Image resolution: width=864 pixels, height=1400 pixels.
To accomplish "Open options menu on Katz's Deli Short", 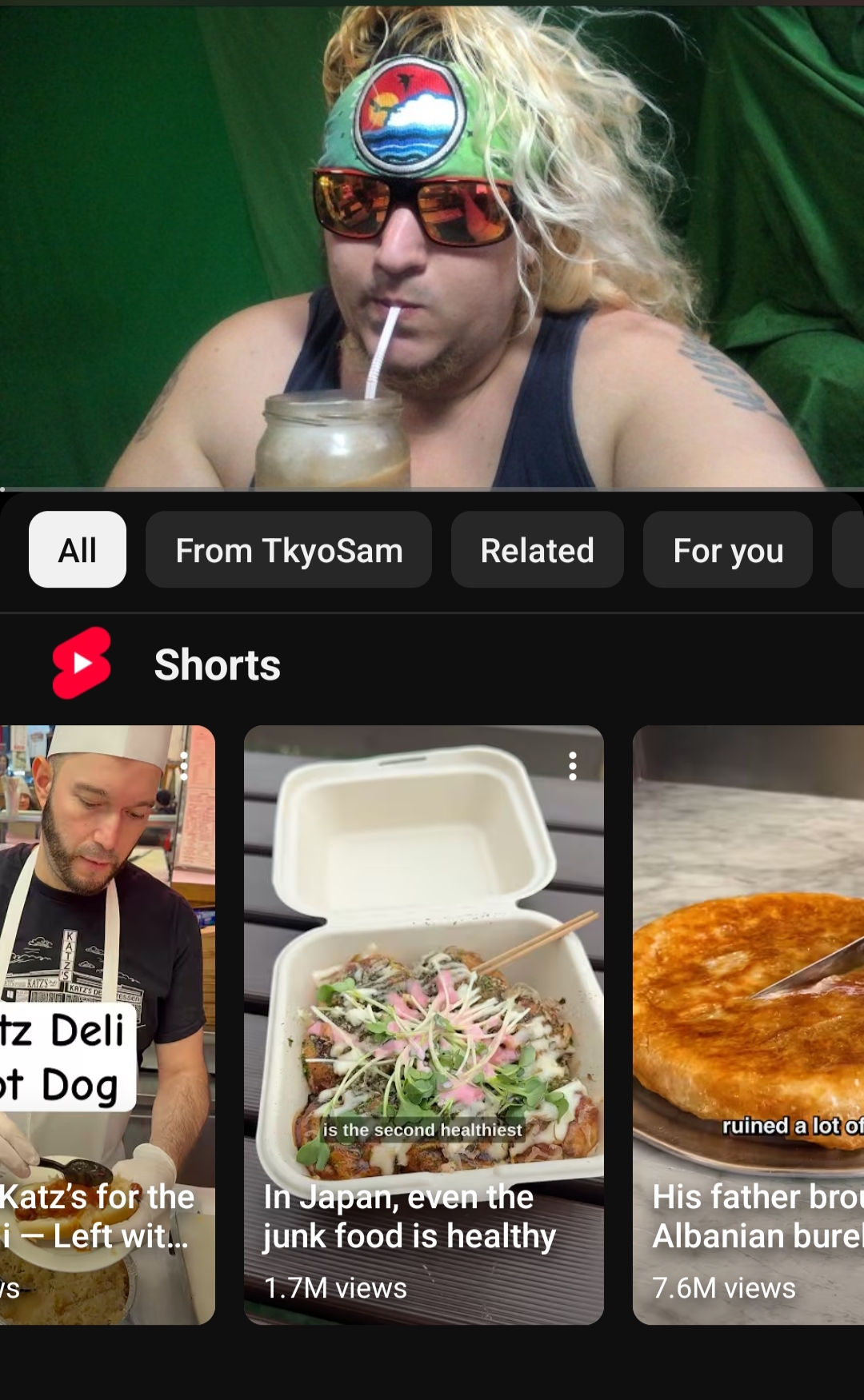I will 185,766.
